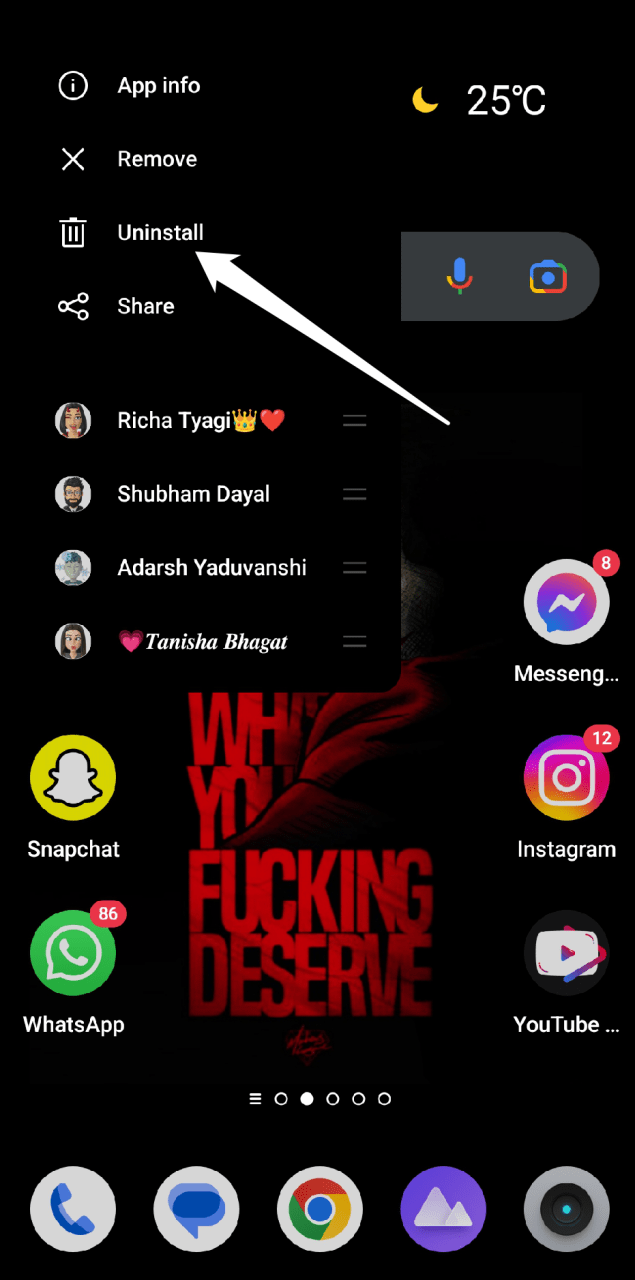Open the weather widget showing 25°C
Image resolution: width=635 pixels, height=1280 pixels.
coord(482,100)
